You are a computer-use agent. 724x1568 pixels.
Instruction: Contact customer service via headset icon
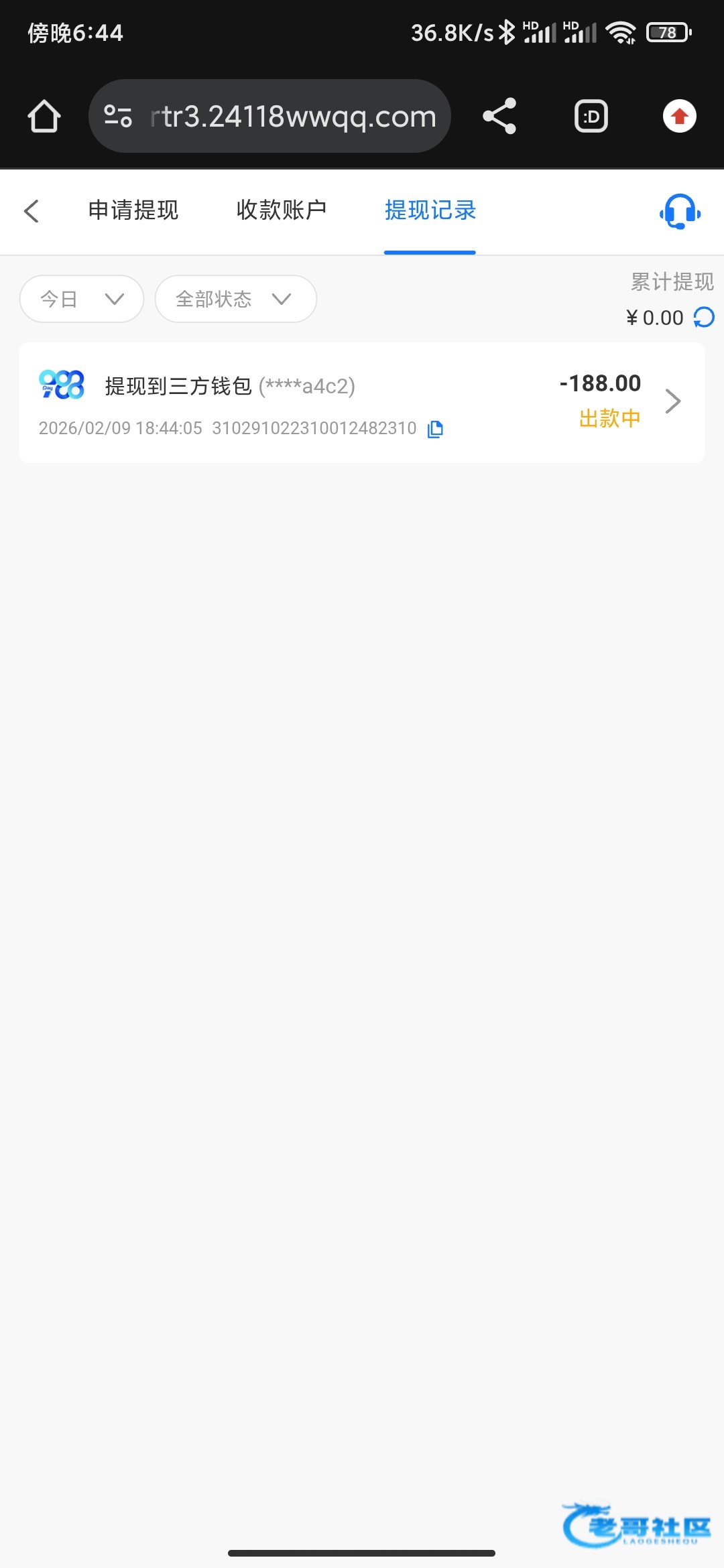click(680, 212)
